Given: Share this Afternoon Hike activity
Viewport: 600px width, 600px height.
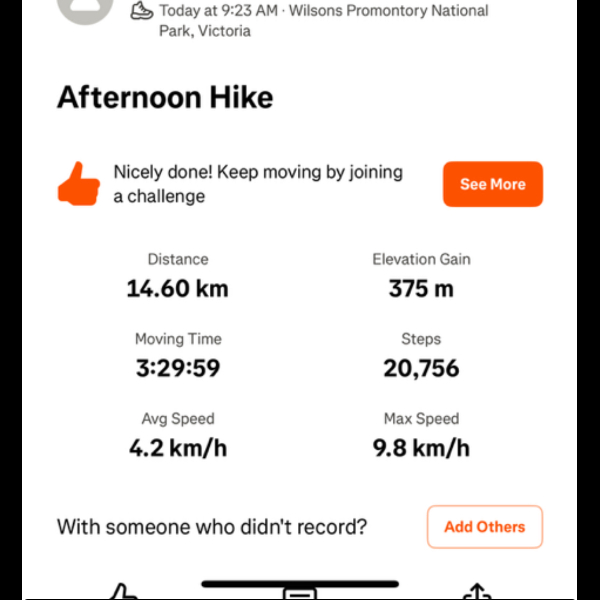Looking at the screenshot, I should pyautogui.click(x=477, y=593).
